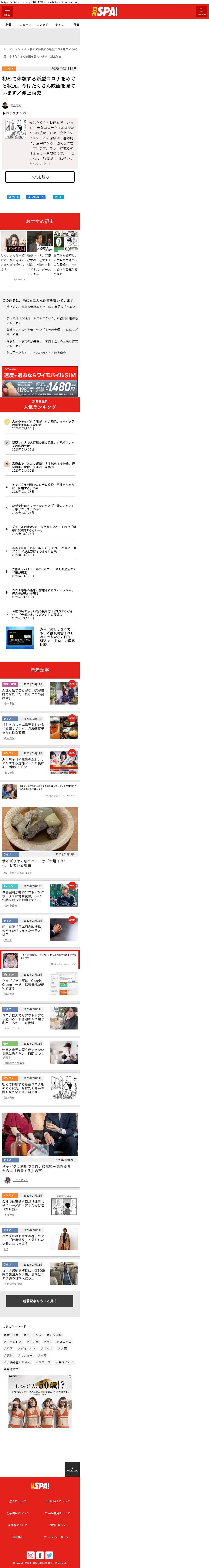
Task: Tap 新着記事をもっと見る button
Action: point(40,1301)
